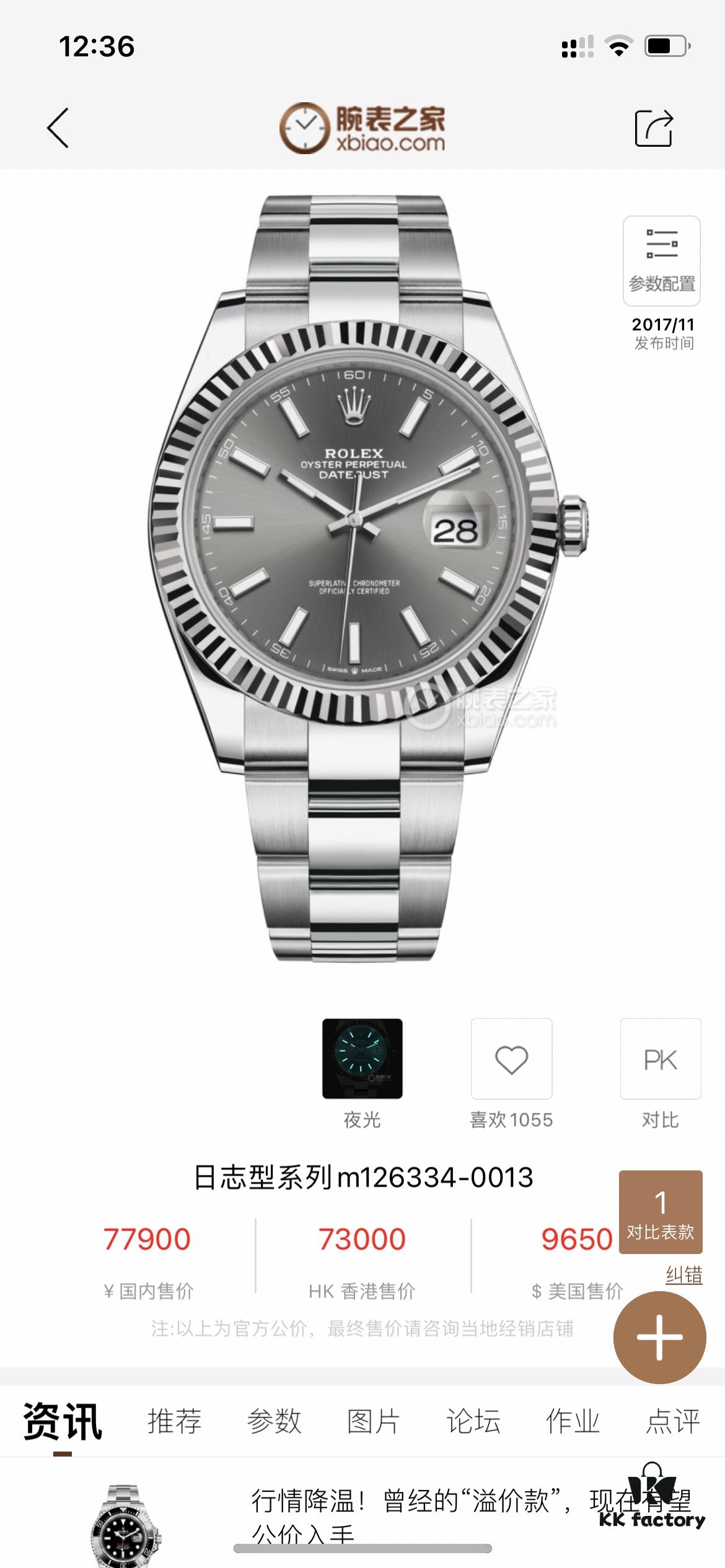The width and height of the screenshot is (725, 1568).
Task: Tap the heart icon under the watch
Action: click(512, 1059)
